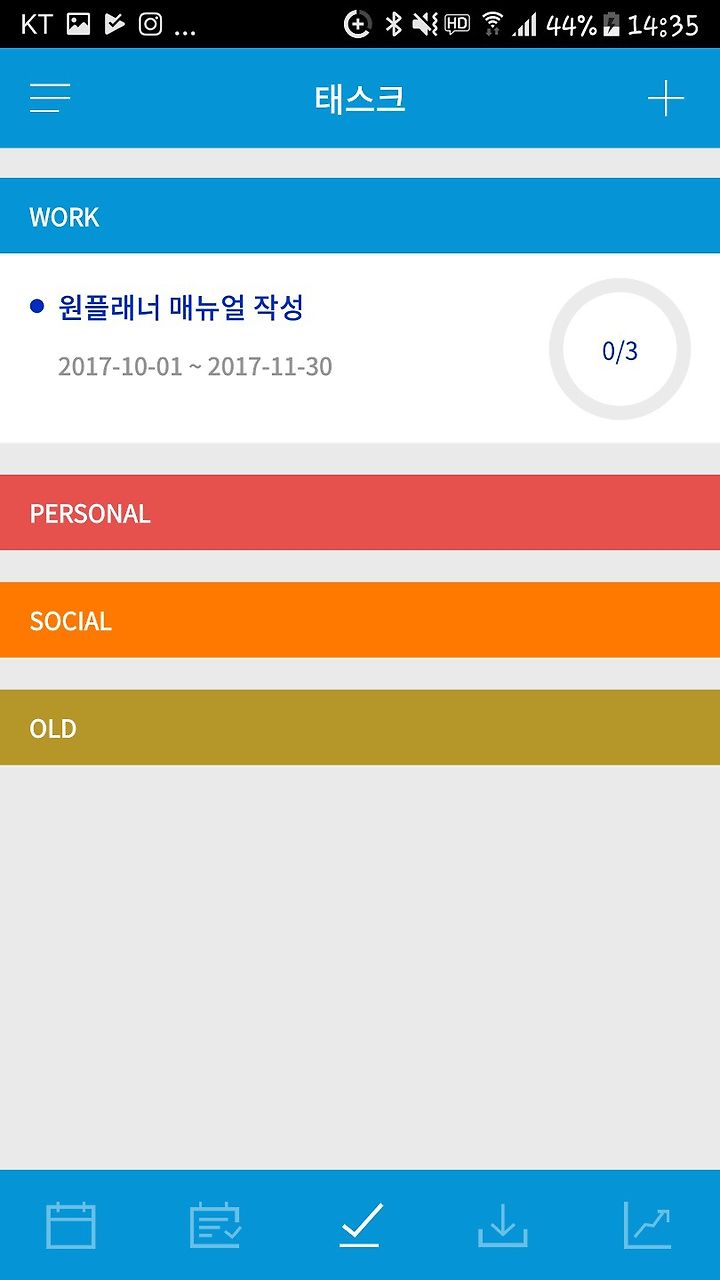Open the hamburger menu drawer

[x=50, y=98]
